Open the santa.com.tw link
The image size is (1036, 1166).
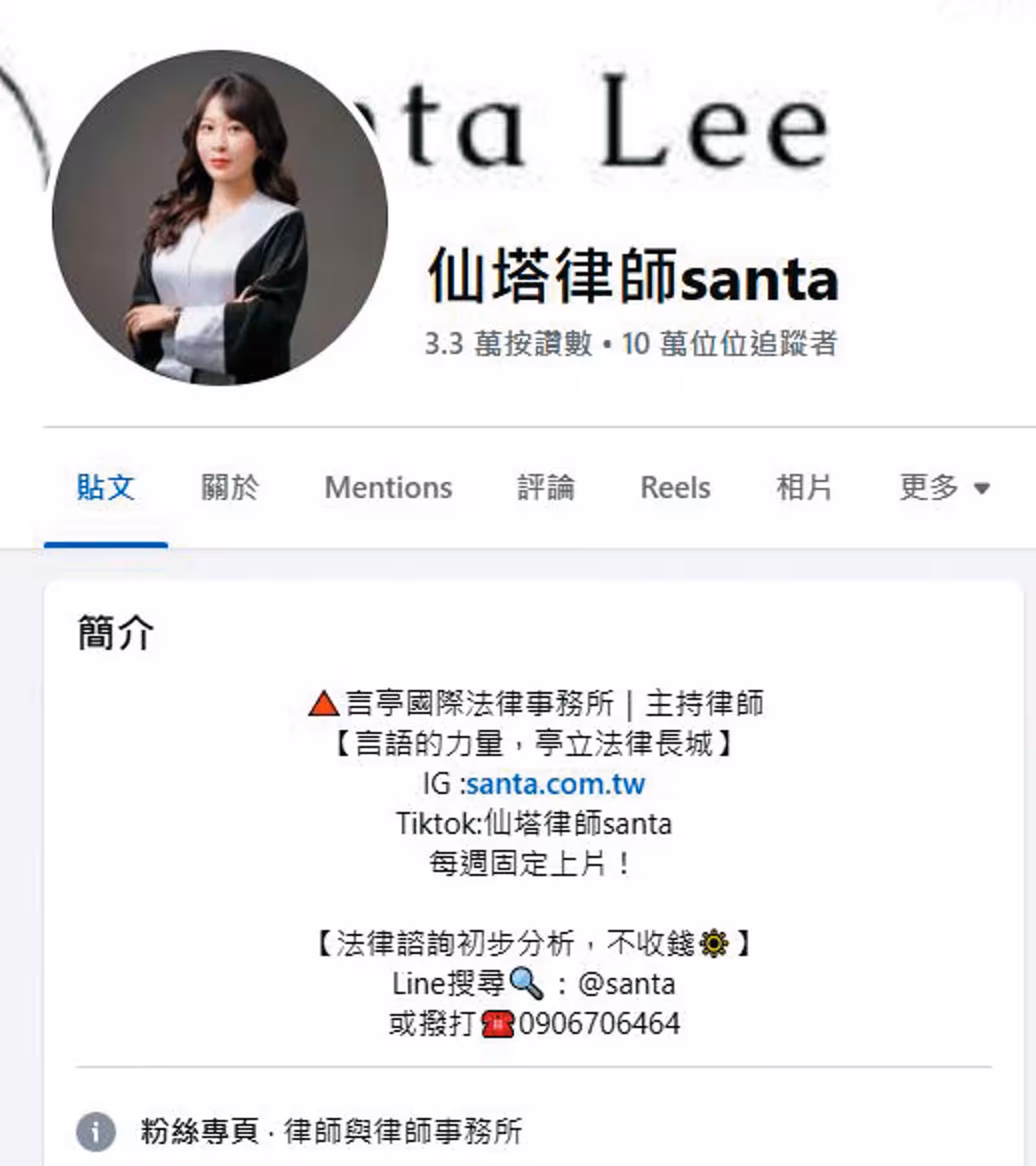coord(556,784)
